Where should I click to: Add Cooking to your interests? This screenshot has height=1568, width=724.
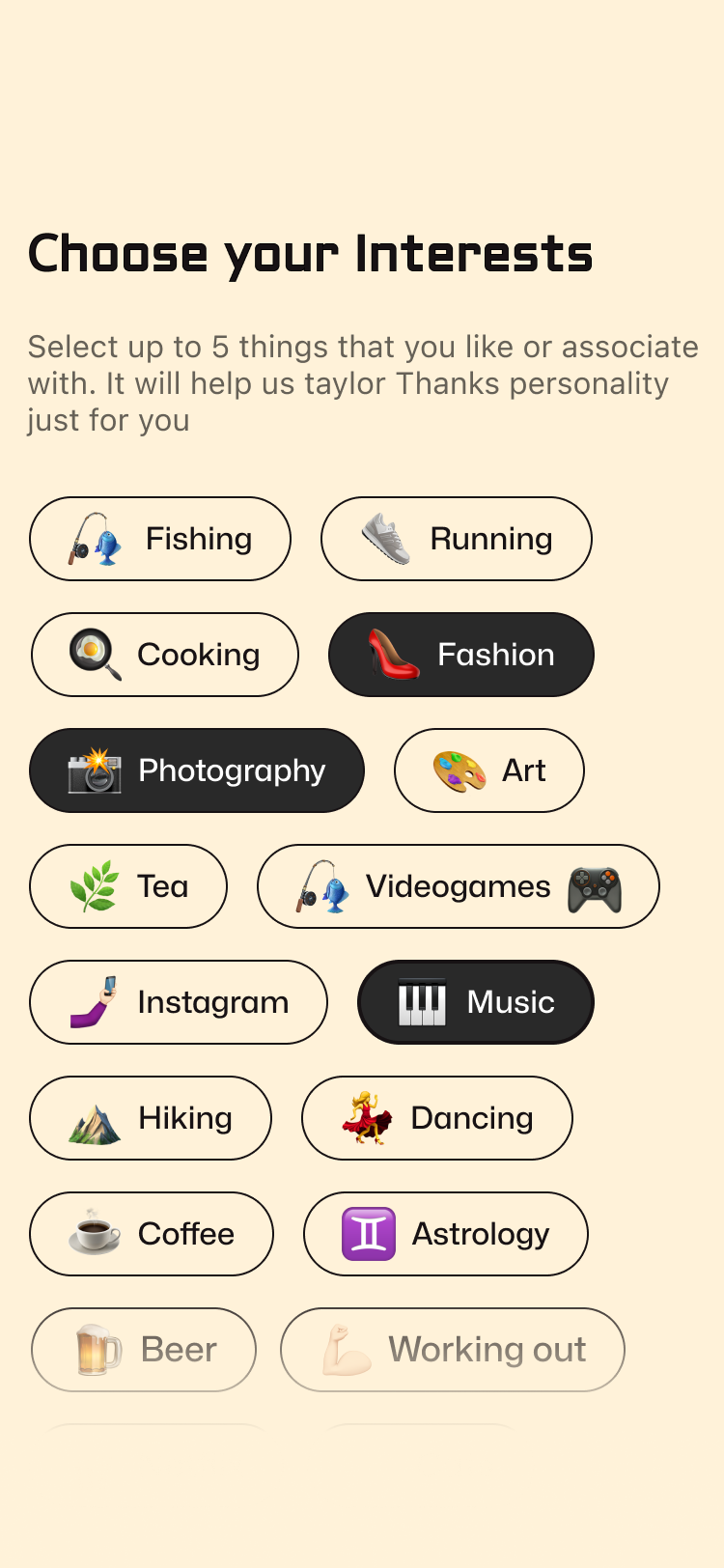[x=165, y=655]
